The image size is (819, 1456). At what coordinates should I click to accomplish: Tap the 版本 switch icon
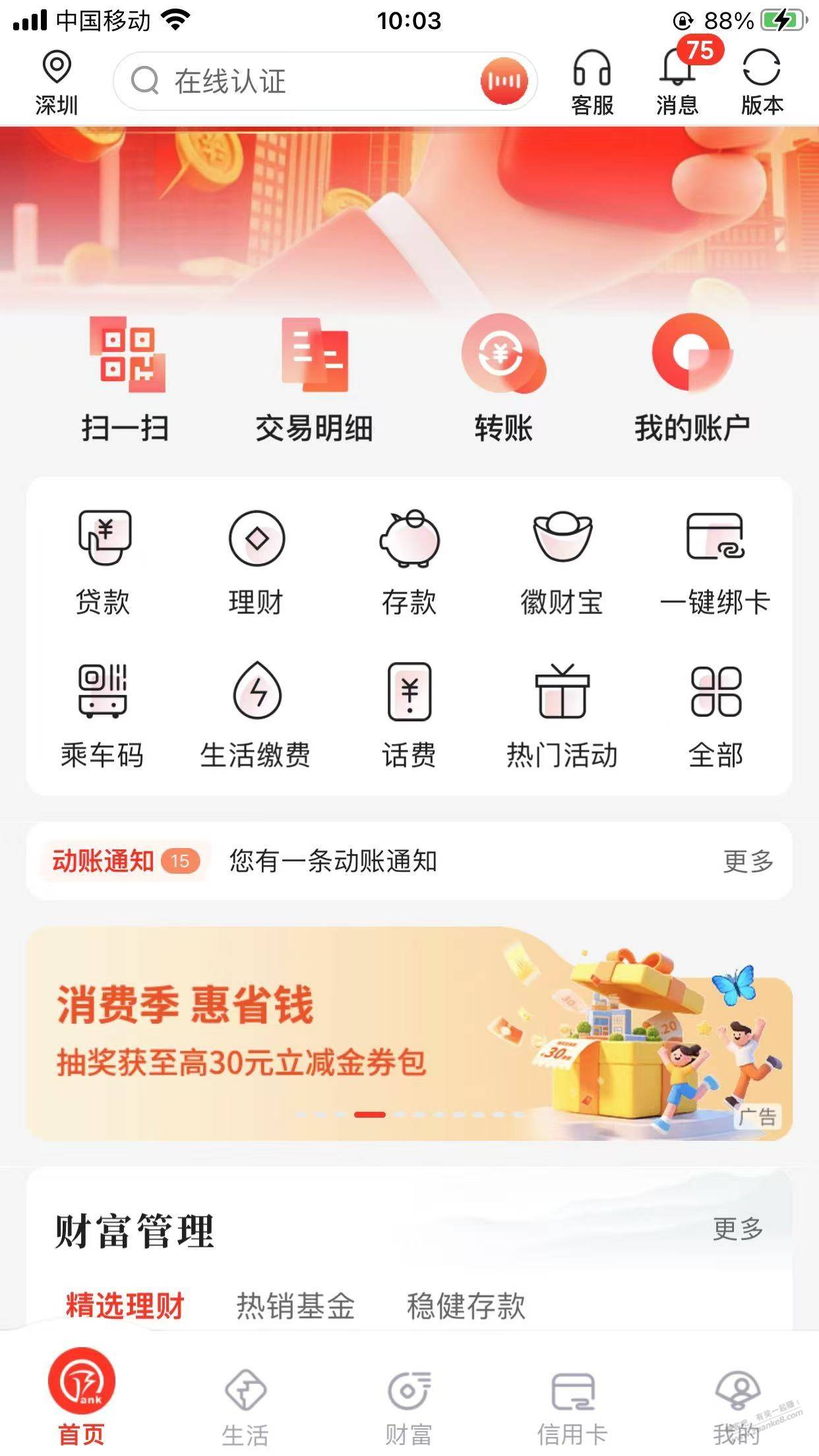[x=762, y=82]
